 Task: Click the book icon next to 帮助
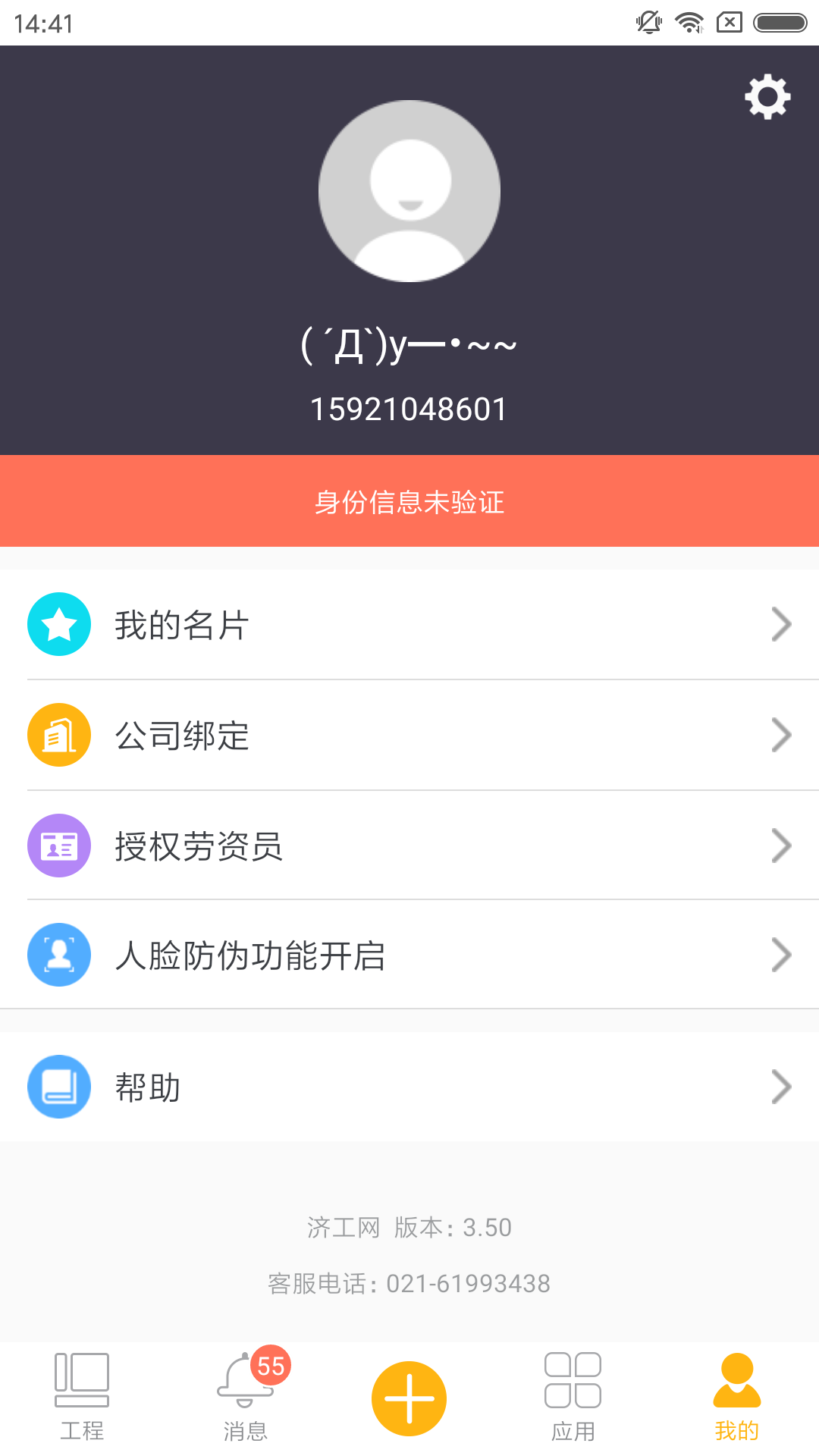pyautogui.click(x=58, y=1086)
